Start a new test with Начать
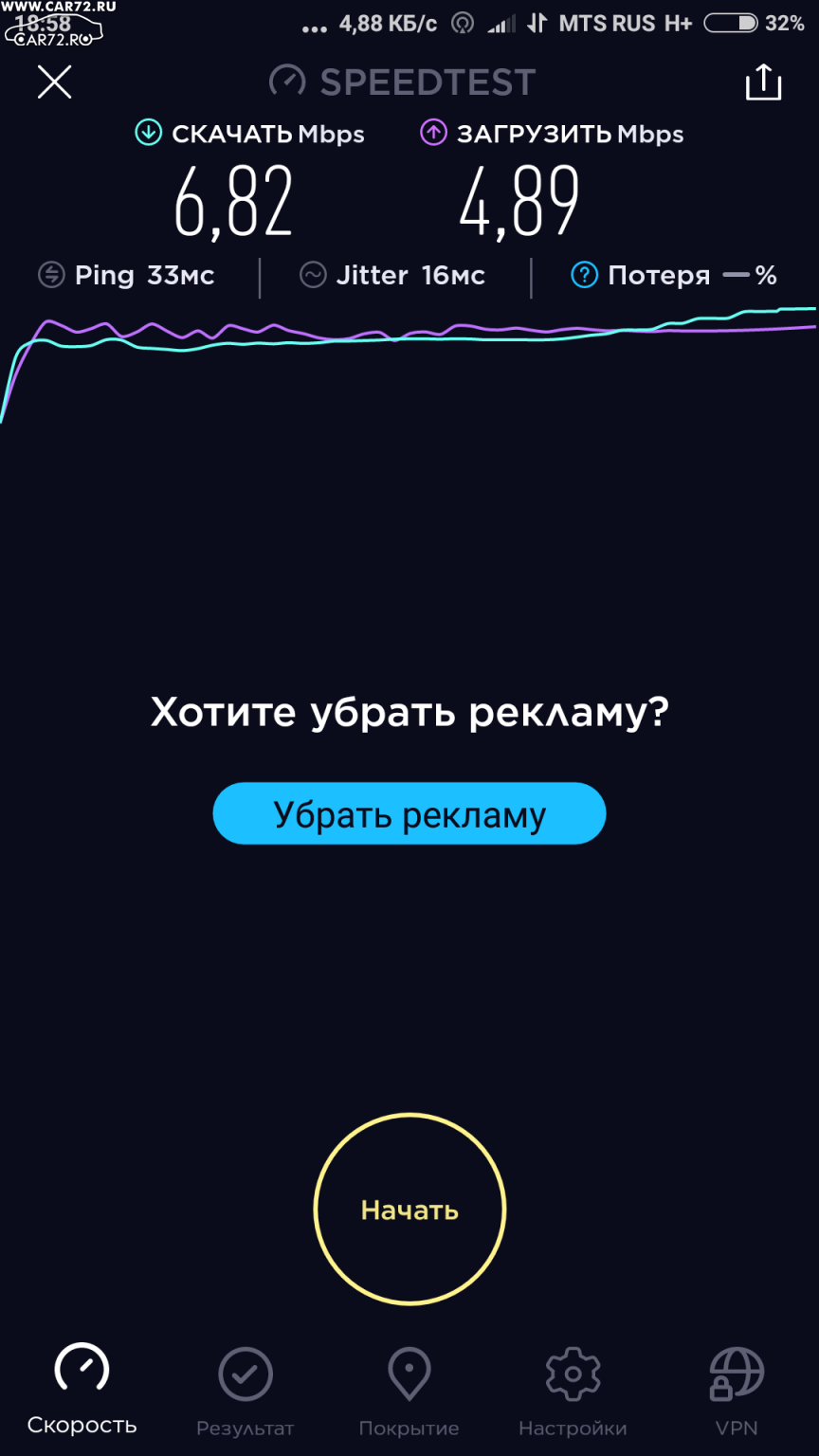Viewport: 819px width, 1456px height. [x=409, y=1210]
